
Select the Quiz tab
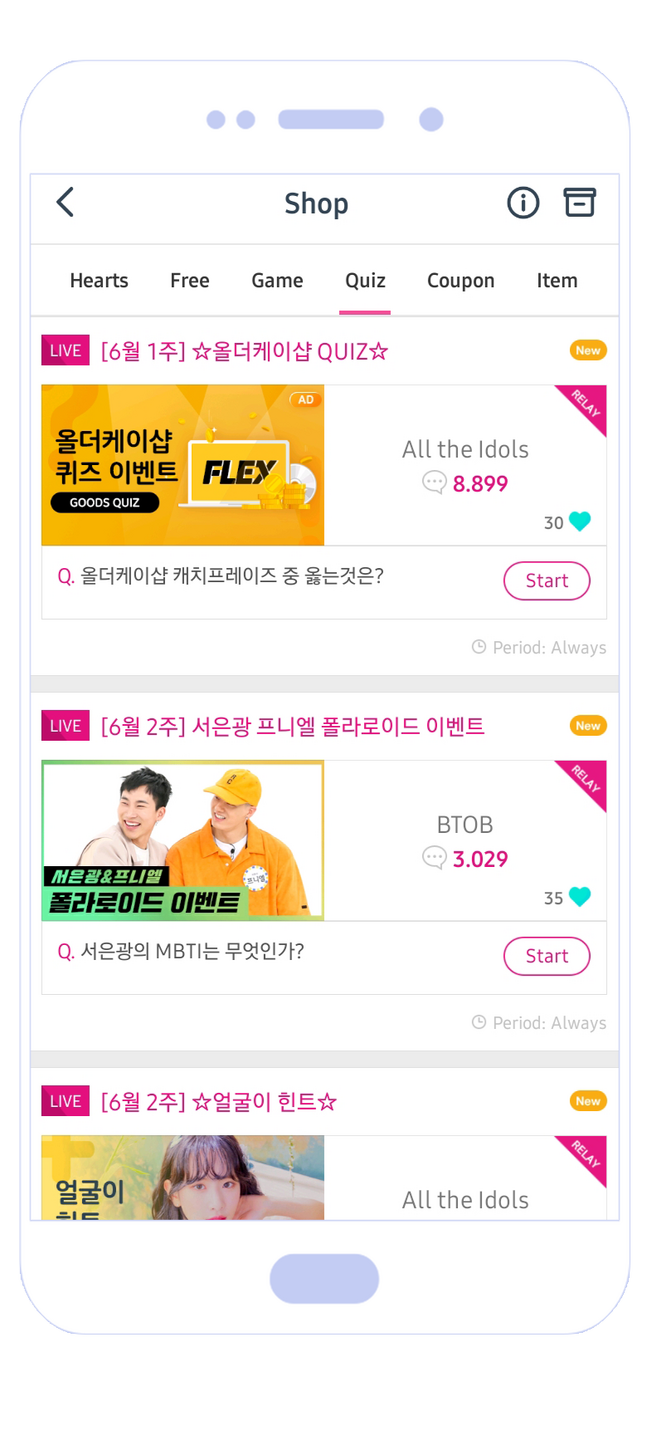[365, 281]
